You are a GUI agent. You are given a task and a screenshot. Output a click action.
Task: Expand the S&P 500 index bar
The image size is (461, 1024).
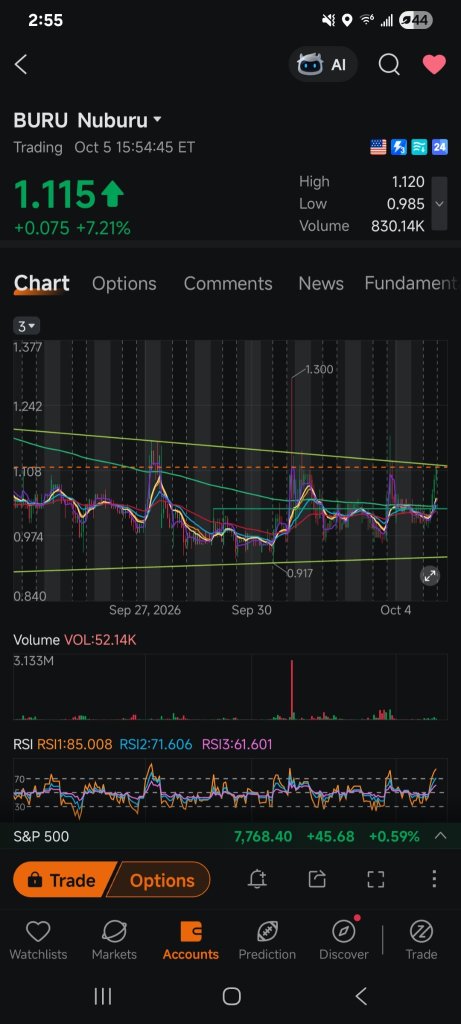(x=440, y=836)
